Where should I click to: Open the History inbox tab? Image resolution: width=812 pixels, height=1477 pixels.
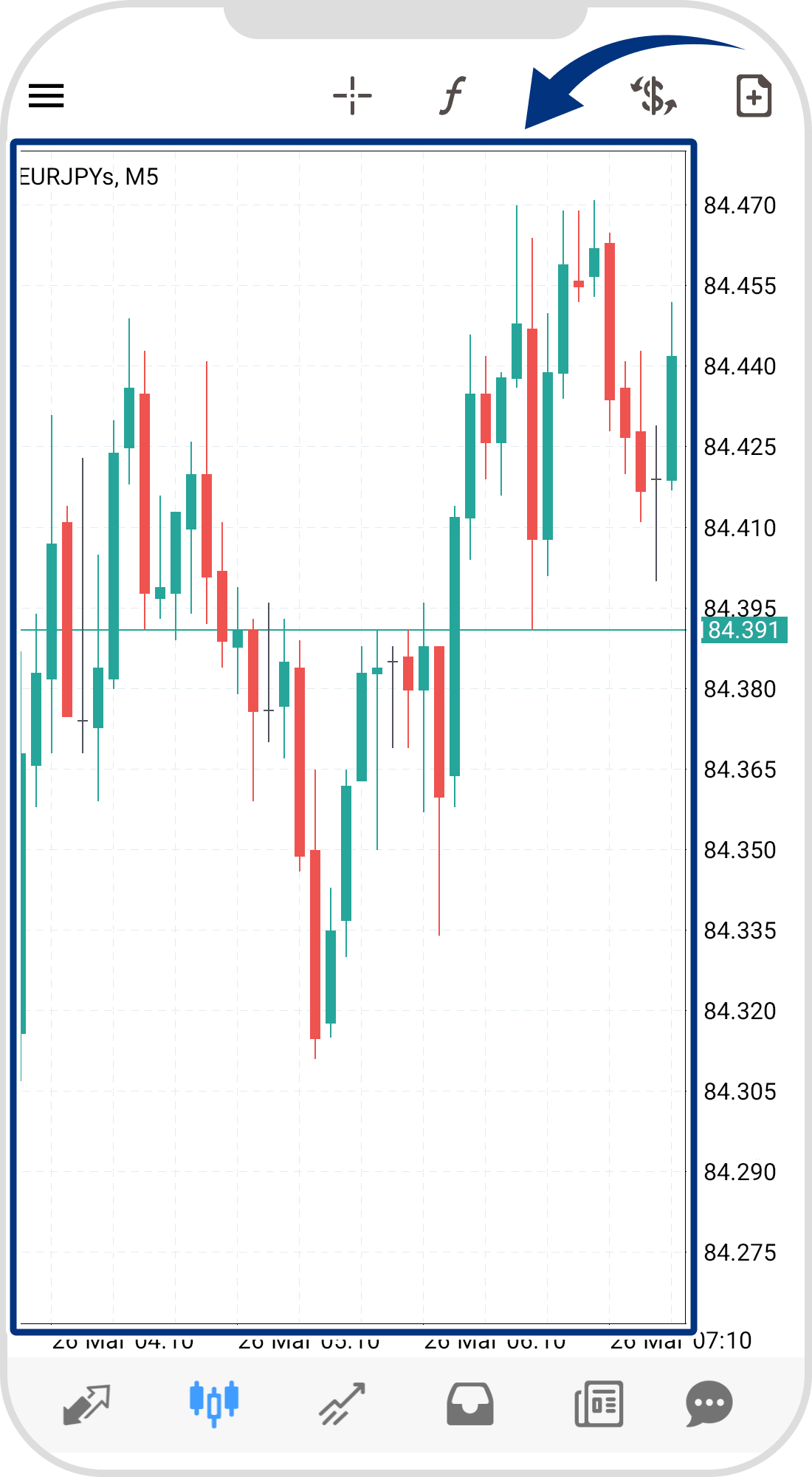(470, 1403)
